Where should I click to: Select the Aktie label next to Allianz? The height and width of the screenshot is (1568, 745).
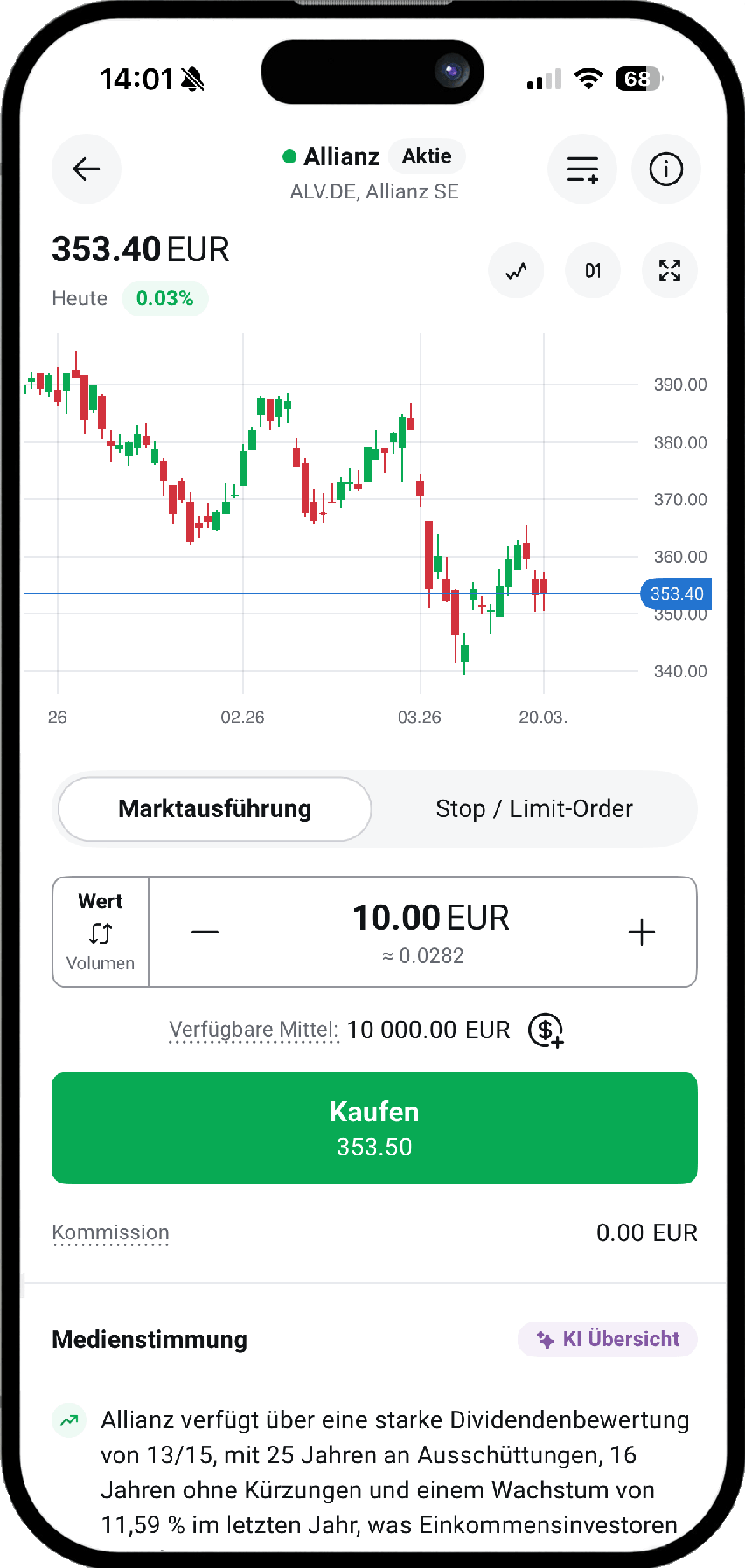point(427,156)
